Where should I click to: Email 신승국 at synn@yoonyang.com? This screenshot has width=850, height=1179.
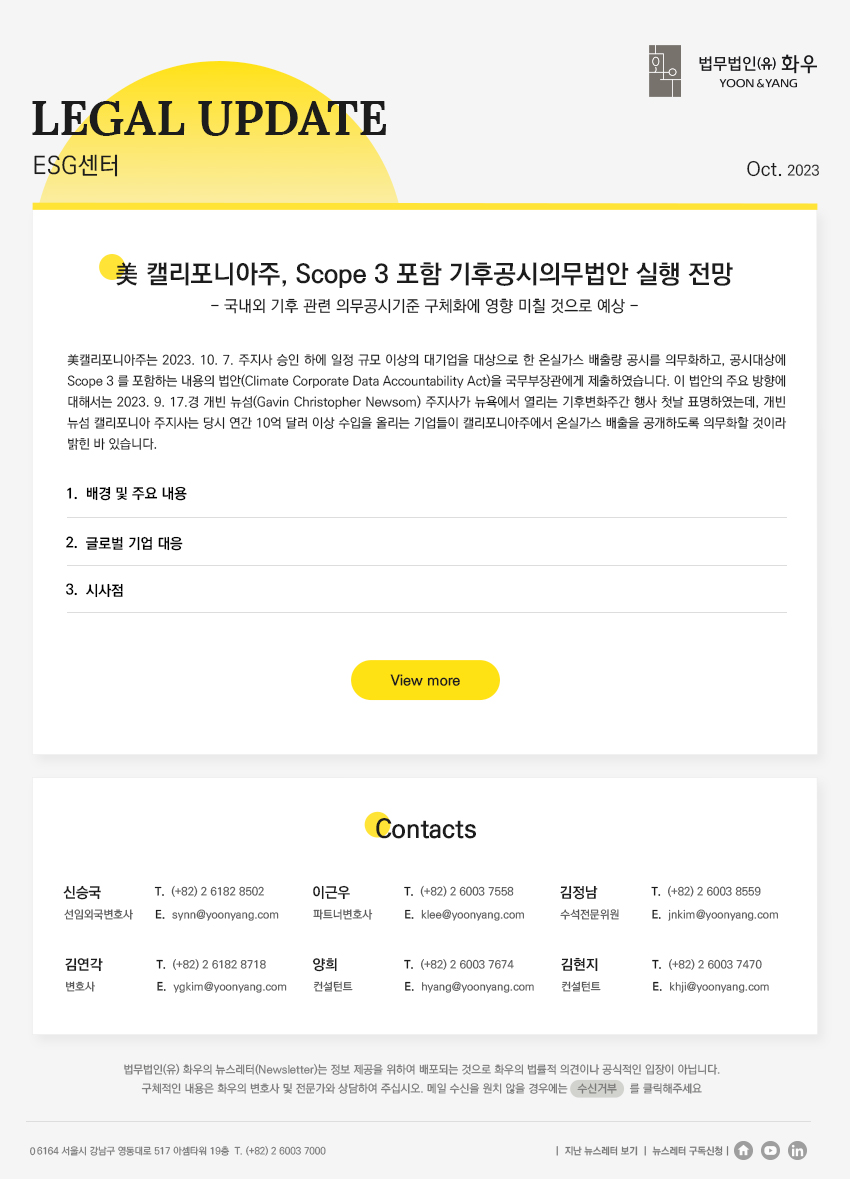[225, 915]
